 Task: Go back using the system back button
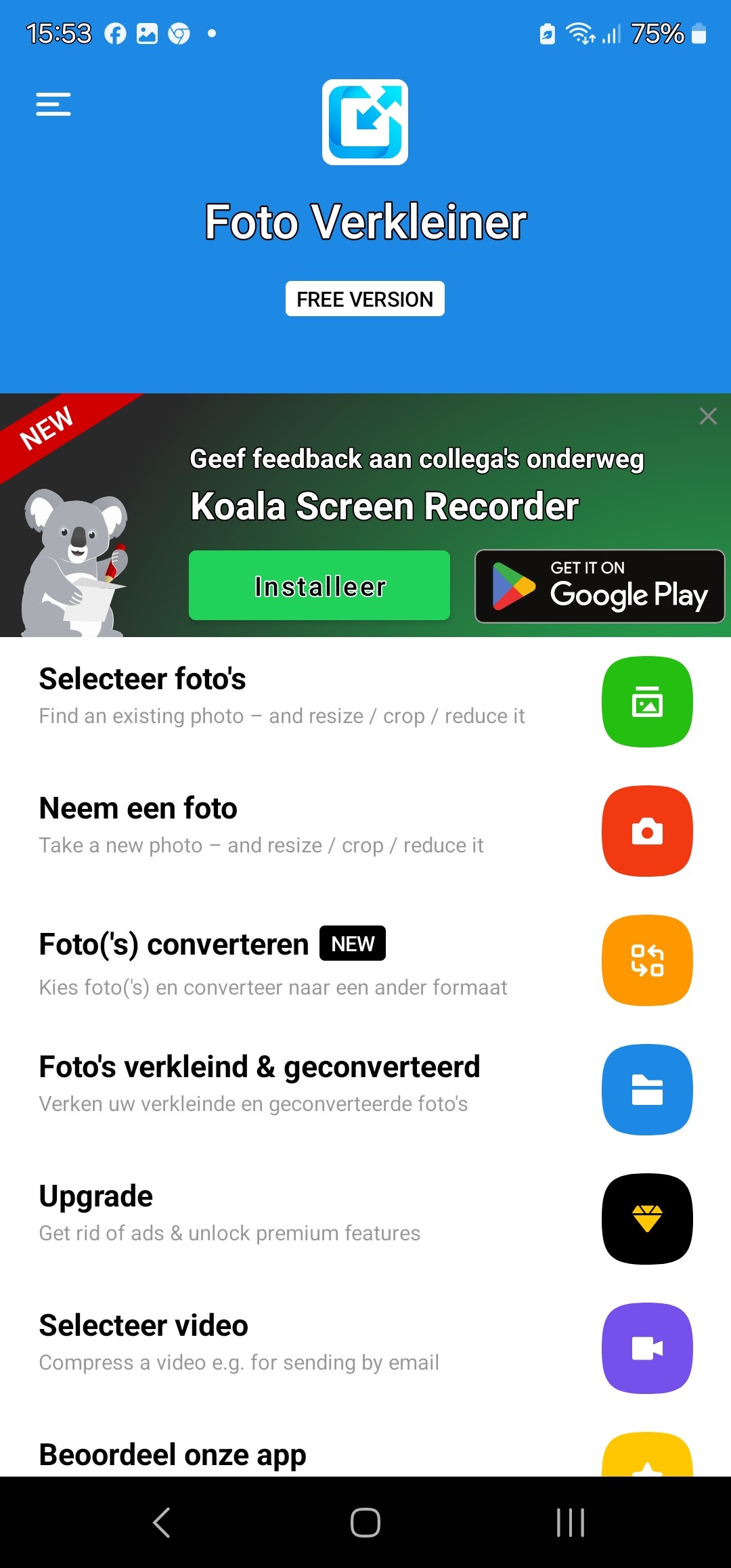click(161, 1523)
